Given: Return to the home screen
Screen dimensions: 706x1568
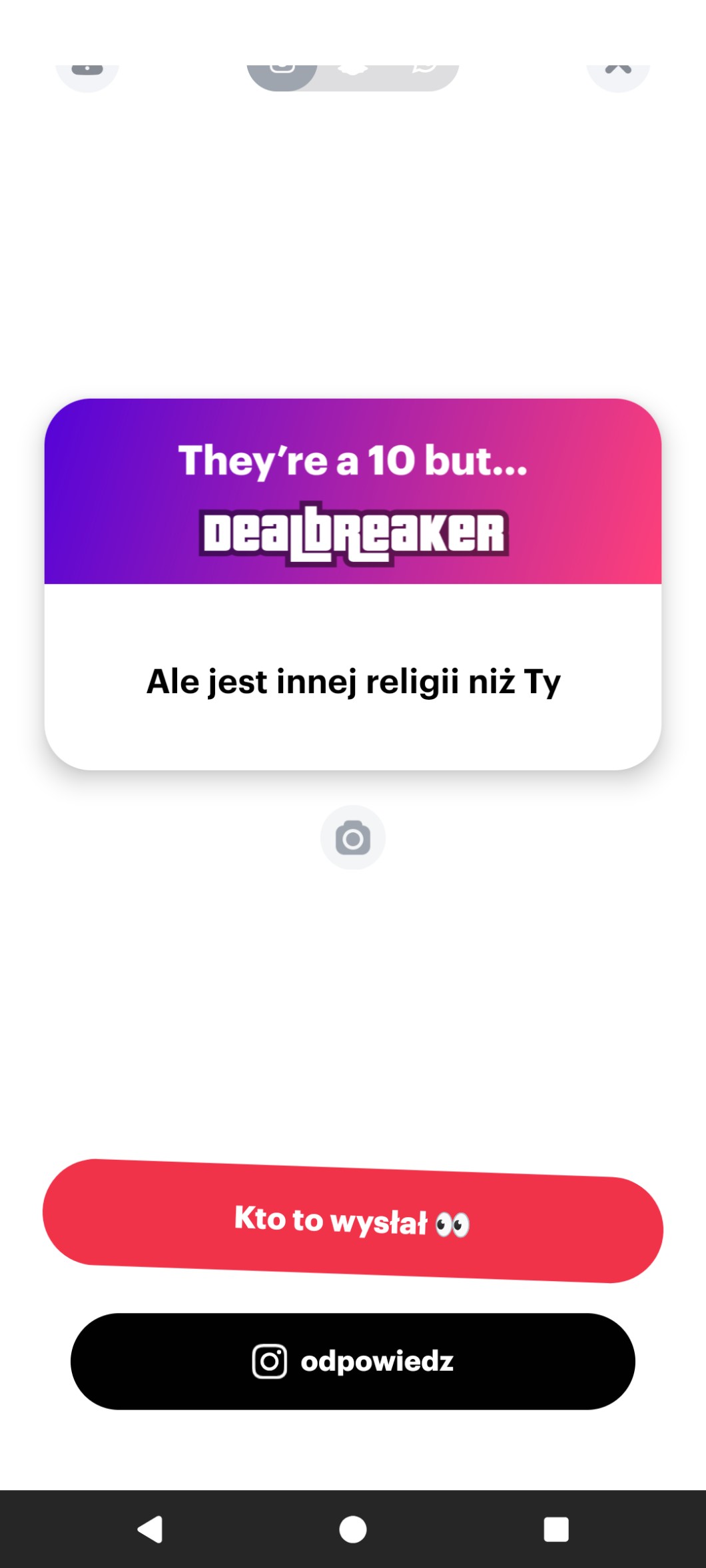Looking at the screenshot, I should click(x=352, y=1529).
